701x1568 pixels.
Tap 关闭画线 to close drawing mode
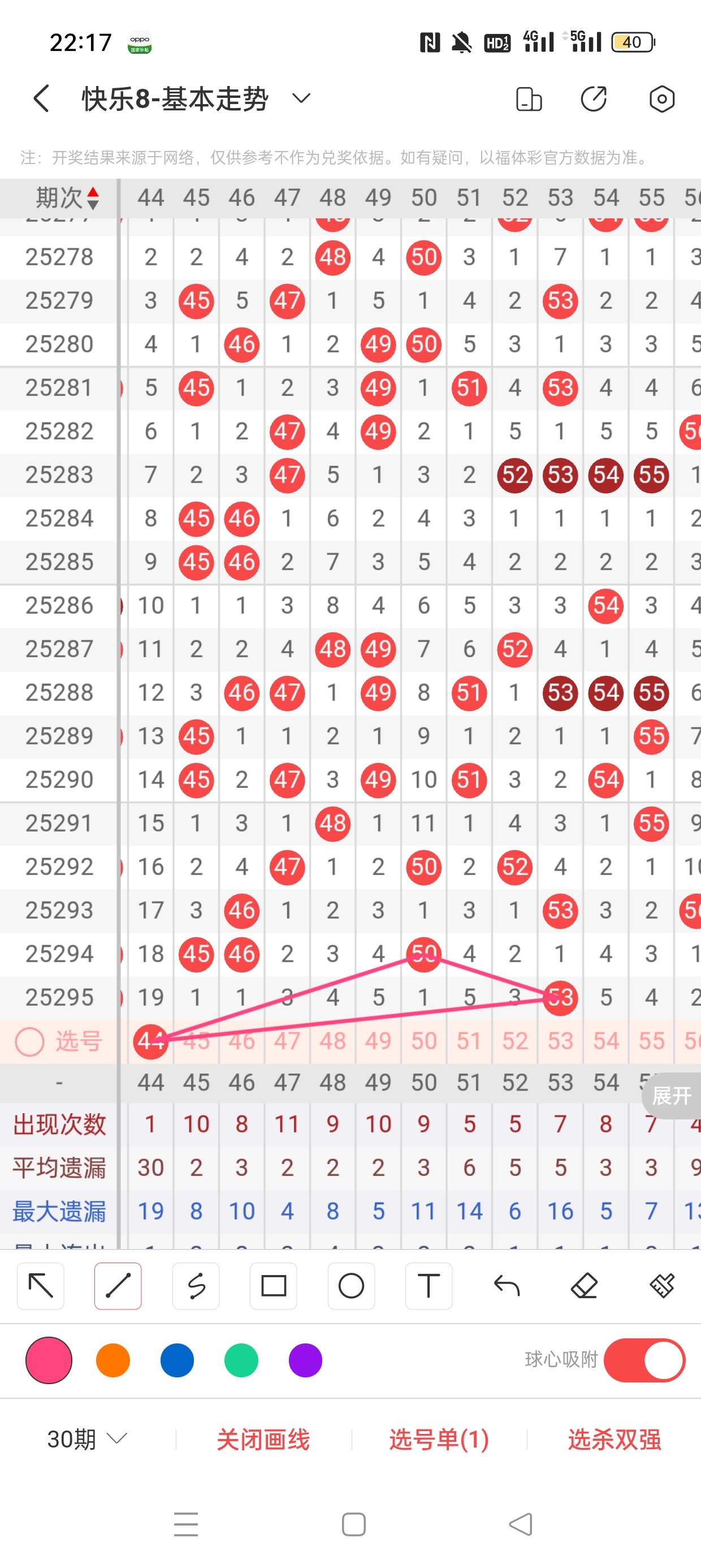tap(263, 1440)
